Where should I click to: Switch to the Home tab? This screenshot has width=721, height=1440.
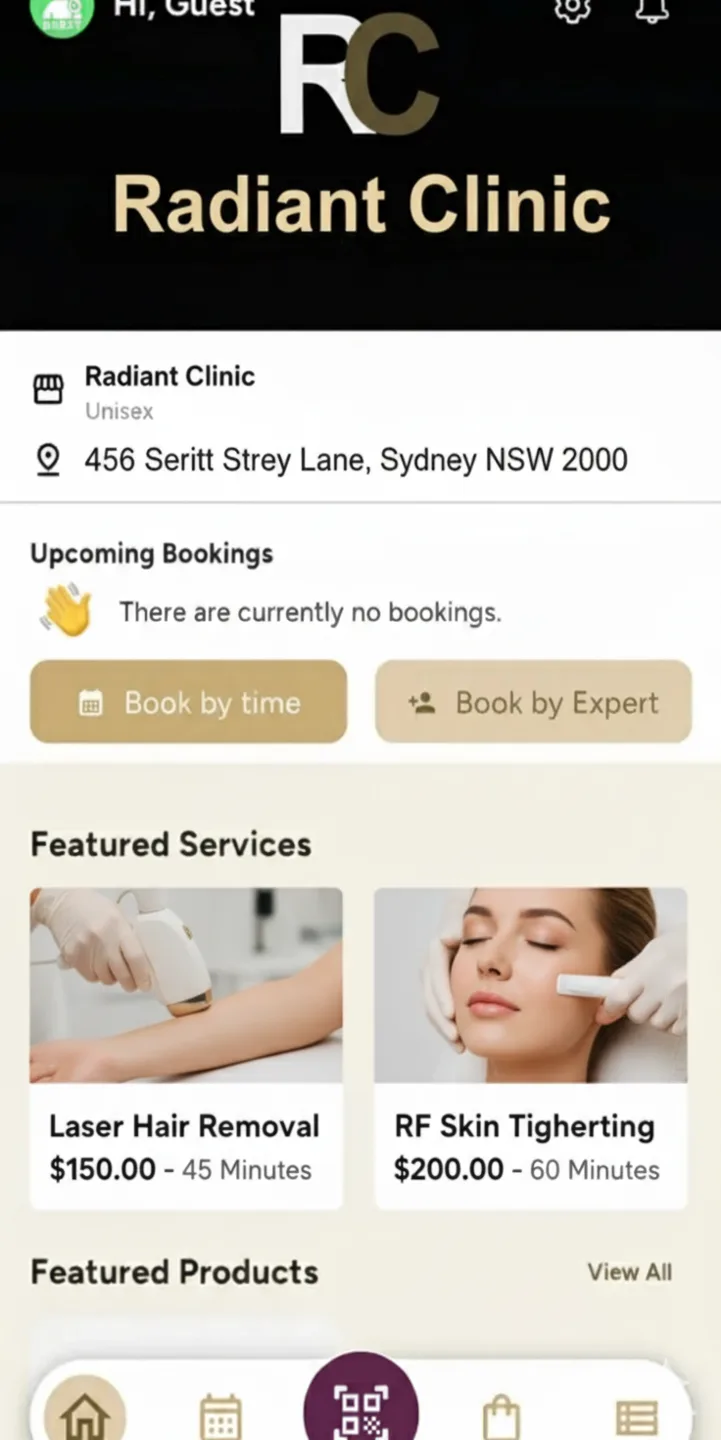85,1414
